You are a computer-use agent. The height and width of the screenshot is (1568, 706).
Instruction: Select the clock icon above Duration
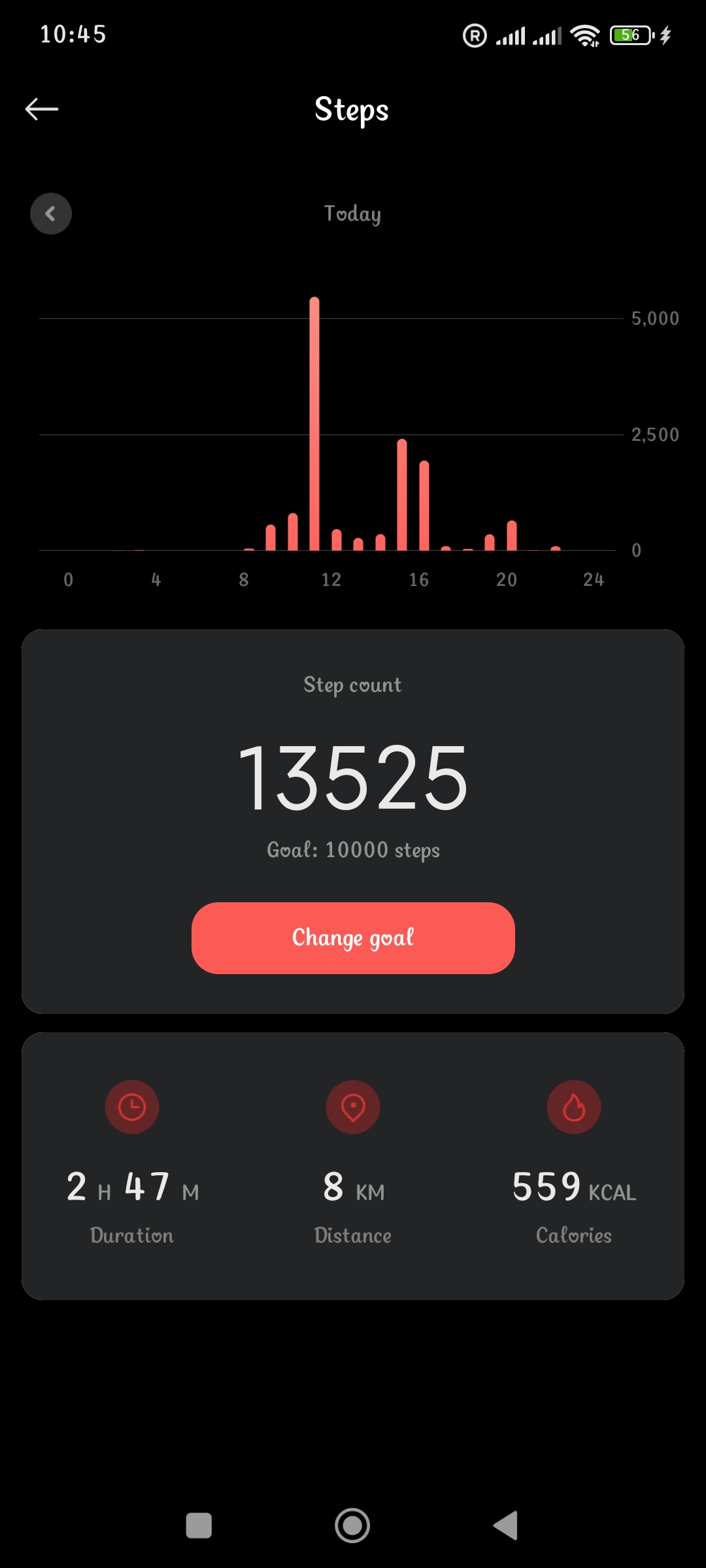pos(131,1105)
